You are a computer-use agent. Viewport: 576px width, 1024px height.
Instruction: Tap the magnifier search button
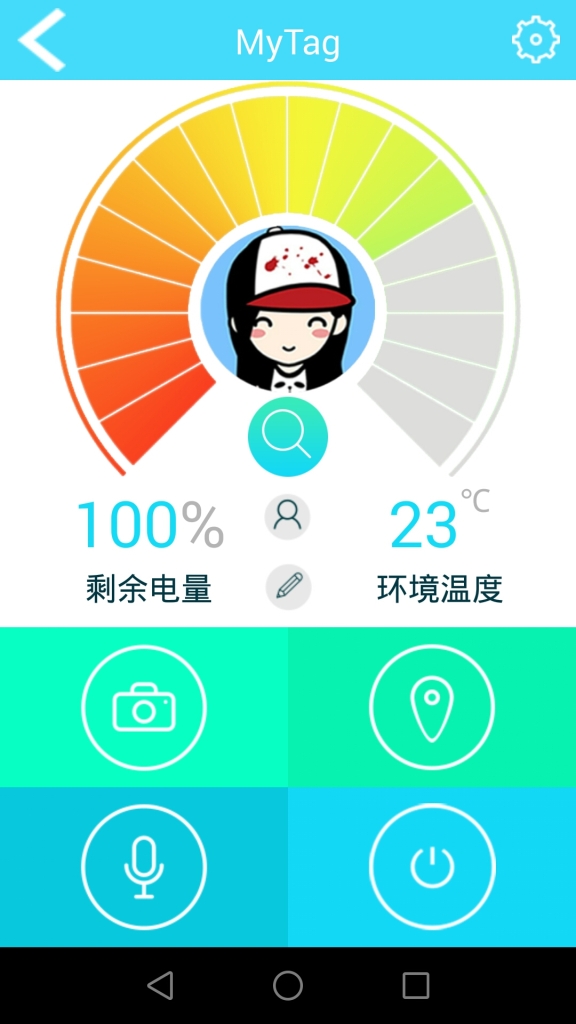click(288, 436)
